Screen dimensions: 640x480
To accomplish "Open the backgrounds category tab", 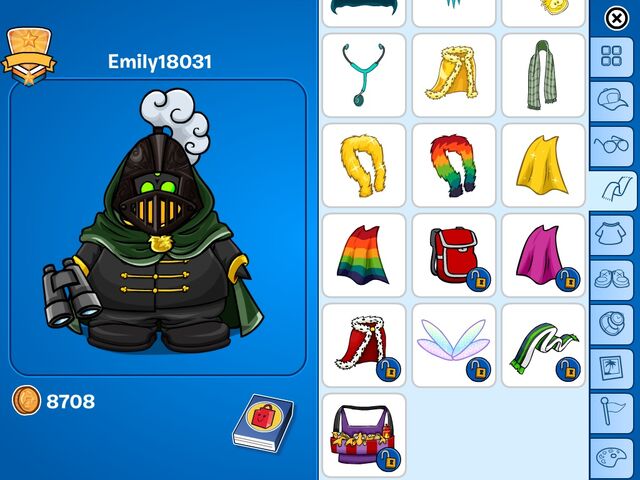I will (x=611, y=367).
